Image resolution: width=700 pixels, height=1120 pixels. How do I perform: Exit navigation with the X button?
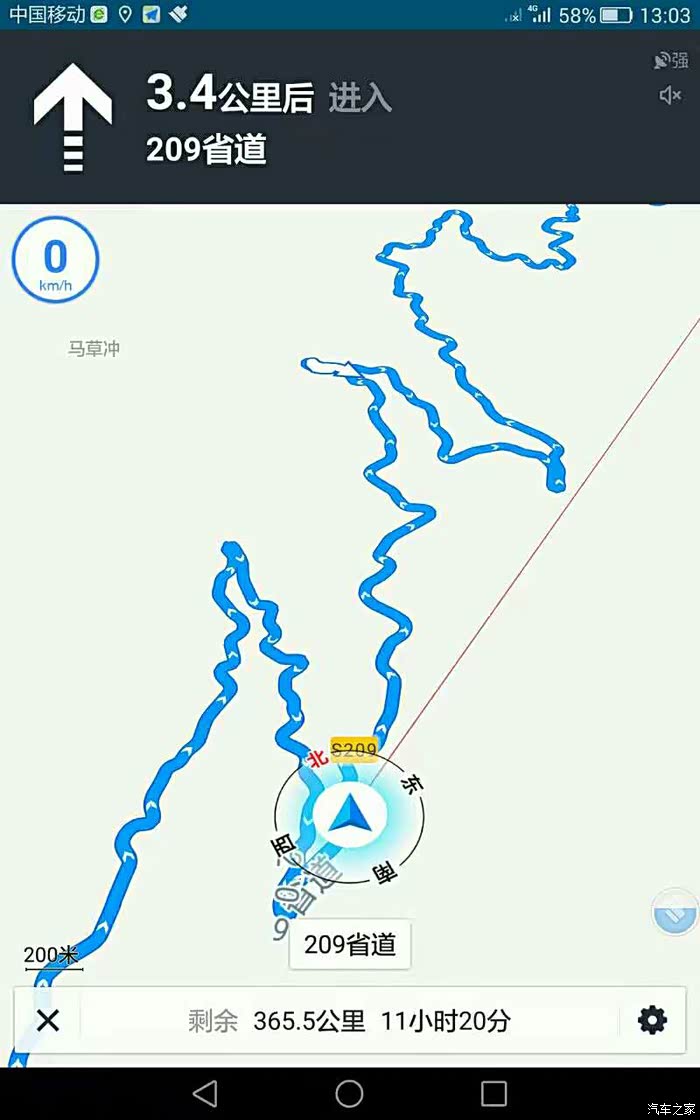48,1021
